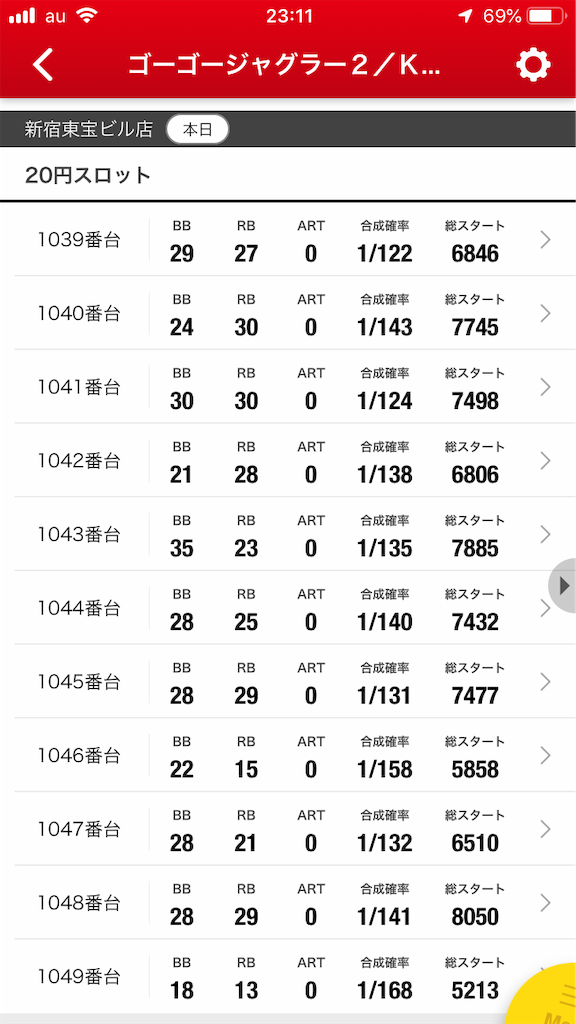
Task: Tap the 本日 date chip
Action: pyautogui.click(x=198, y=129)
